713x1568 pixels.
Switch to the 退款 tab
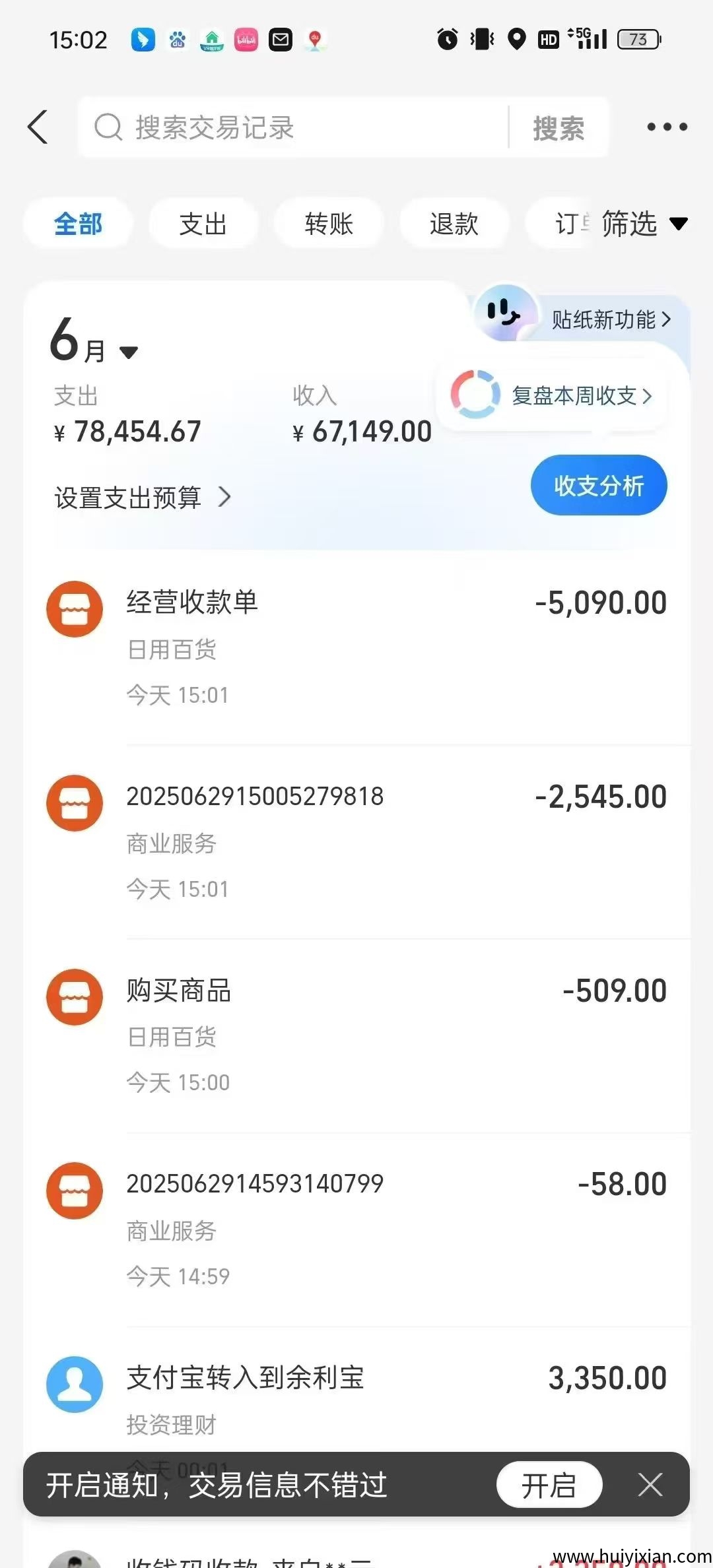click(x=454, y=223)
